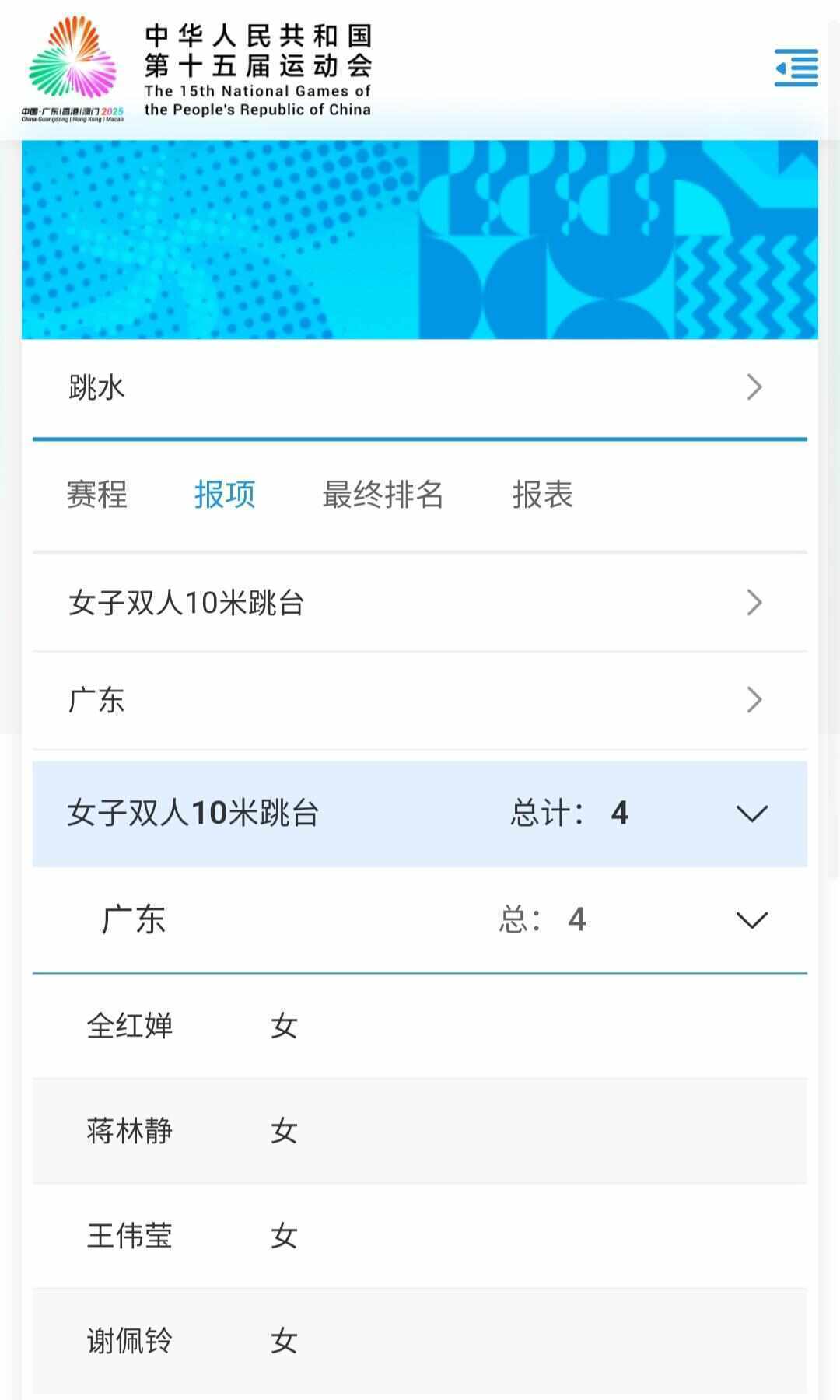This screenshot has width=840, height=1400.
Task: Open the 报表 tab
Action: (543, 495)
